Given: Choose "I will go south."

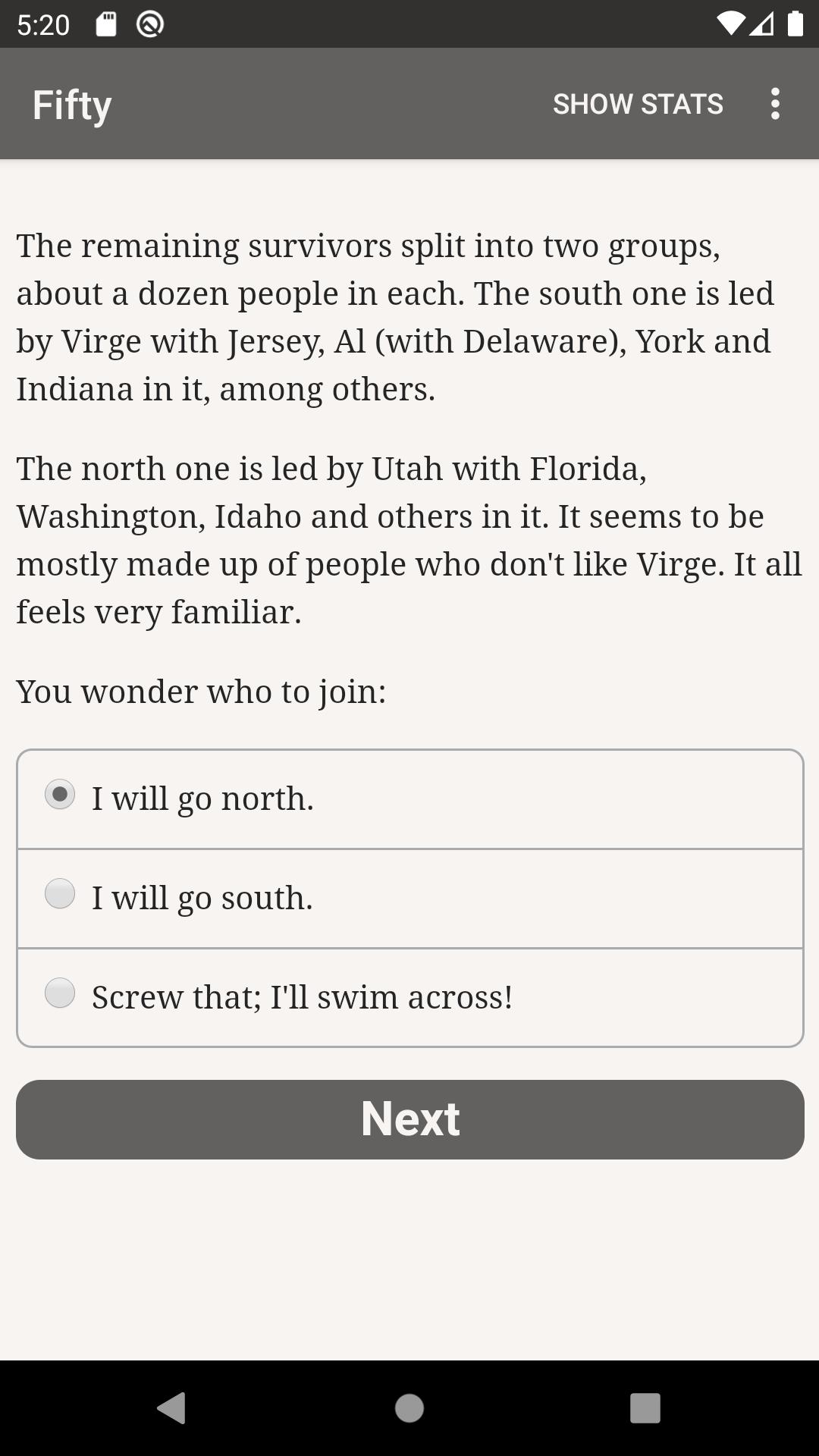Looking at the screenshot, I should [410, 899].
